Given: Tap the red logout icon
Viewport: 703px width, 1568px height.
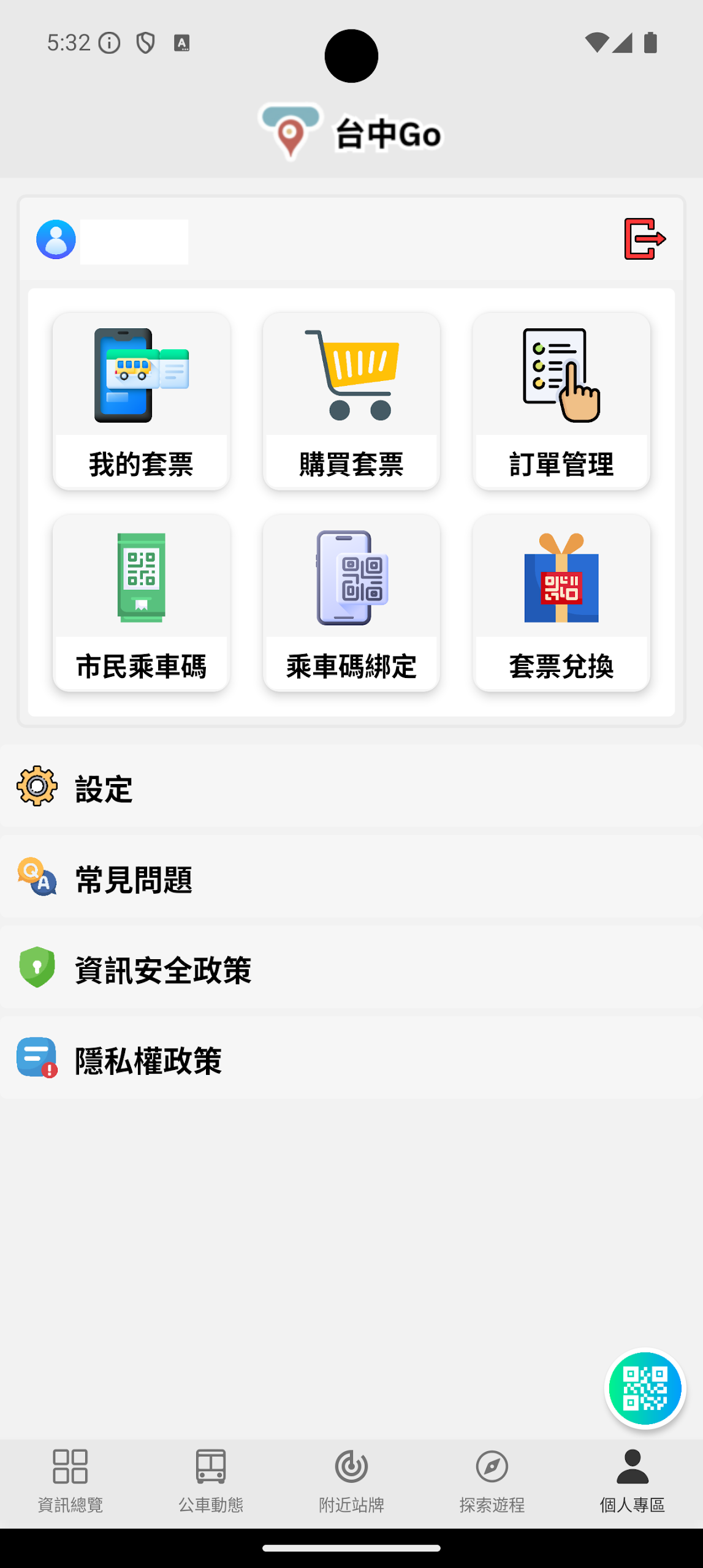Looking at the screenshot, I should pos(644,239).
